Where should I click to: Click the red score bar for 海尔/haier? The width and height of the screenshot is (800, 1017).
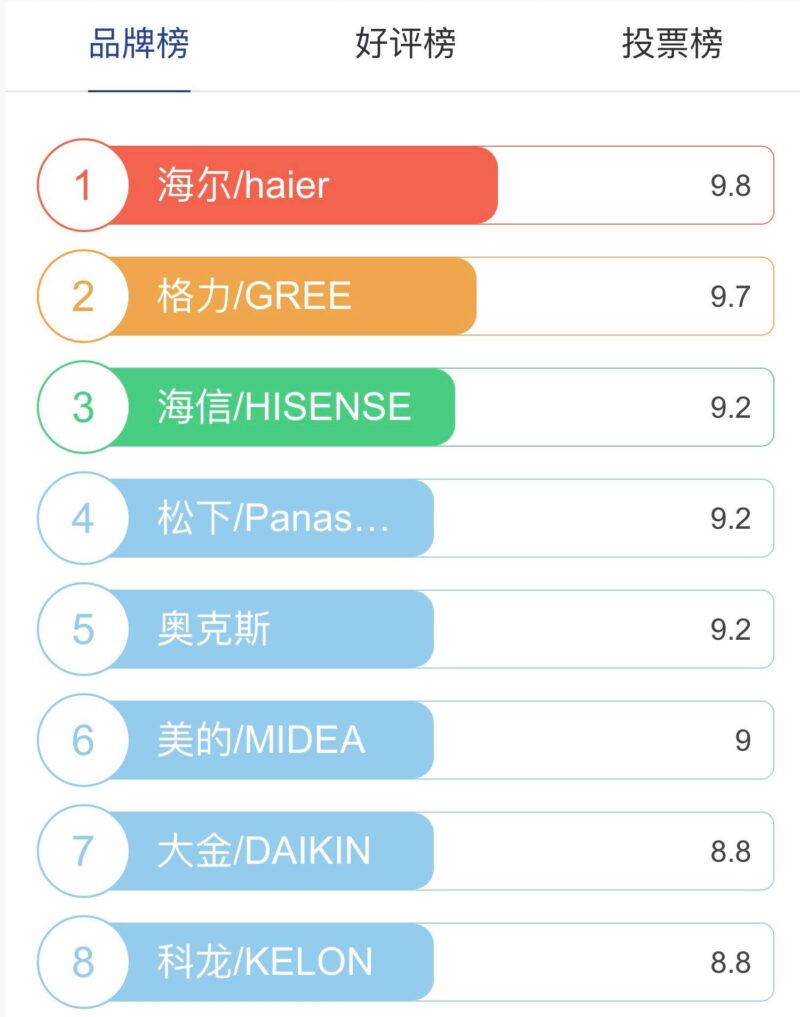[x=400, y=186]
